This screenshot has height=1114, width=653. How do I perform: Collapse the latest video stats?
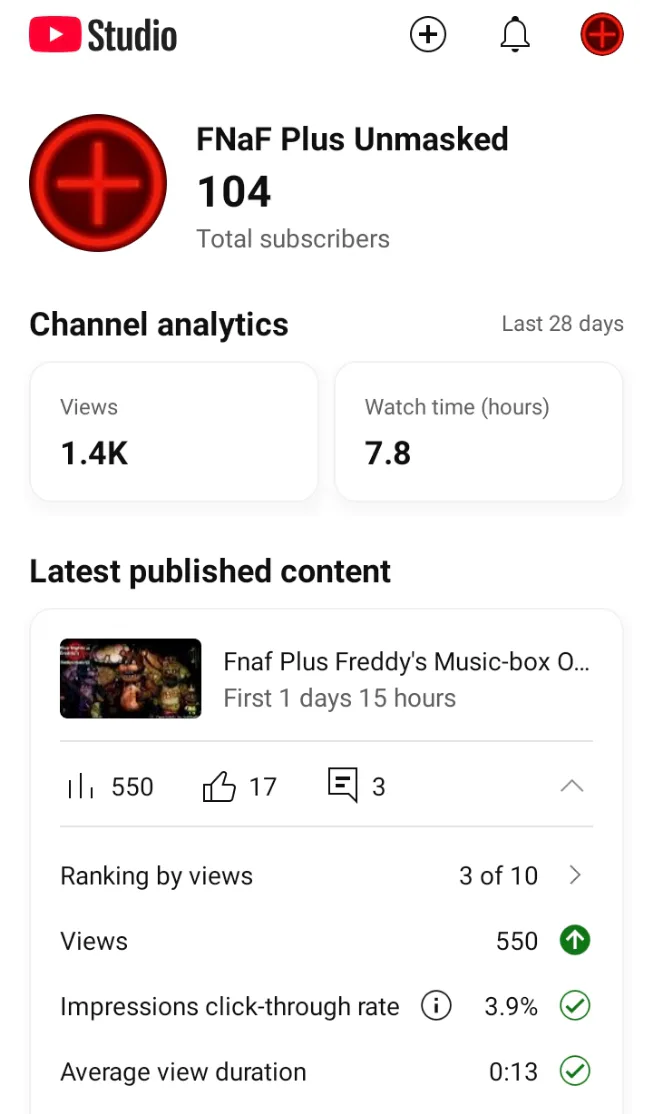click(x=572, y=787)
